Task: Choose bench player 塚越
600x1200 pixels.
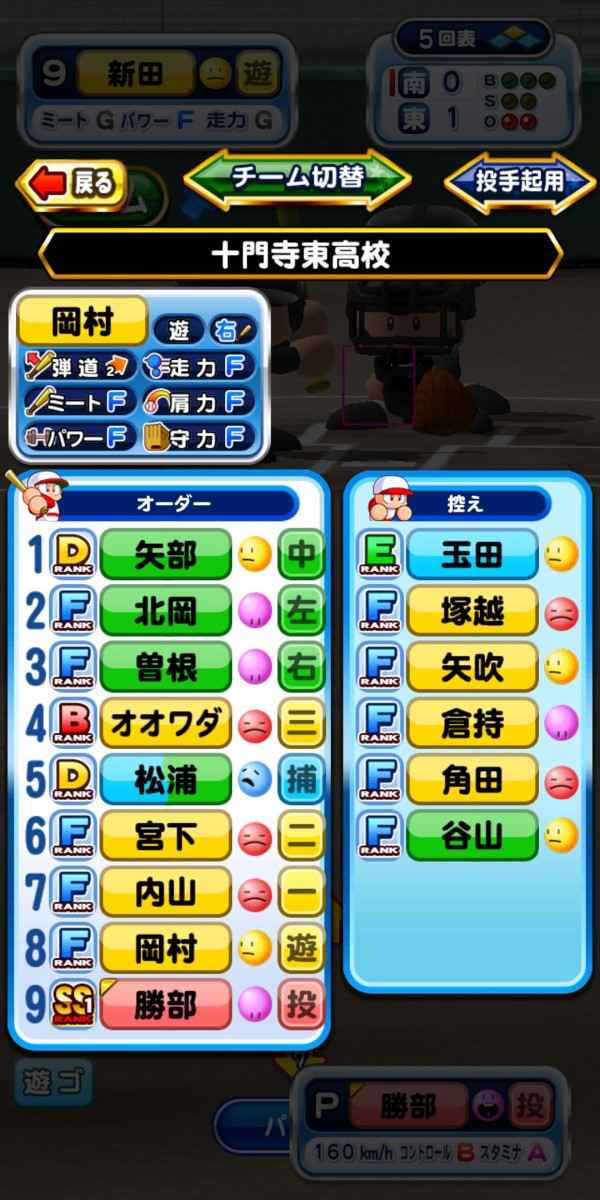Action: click(x=472, y=611)
